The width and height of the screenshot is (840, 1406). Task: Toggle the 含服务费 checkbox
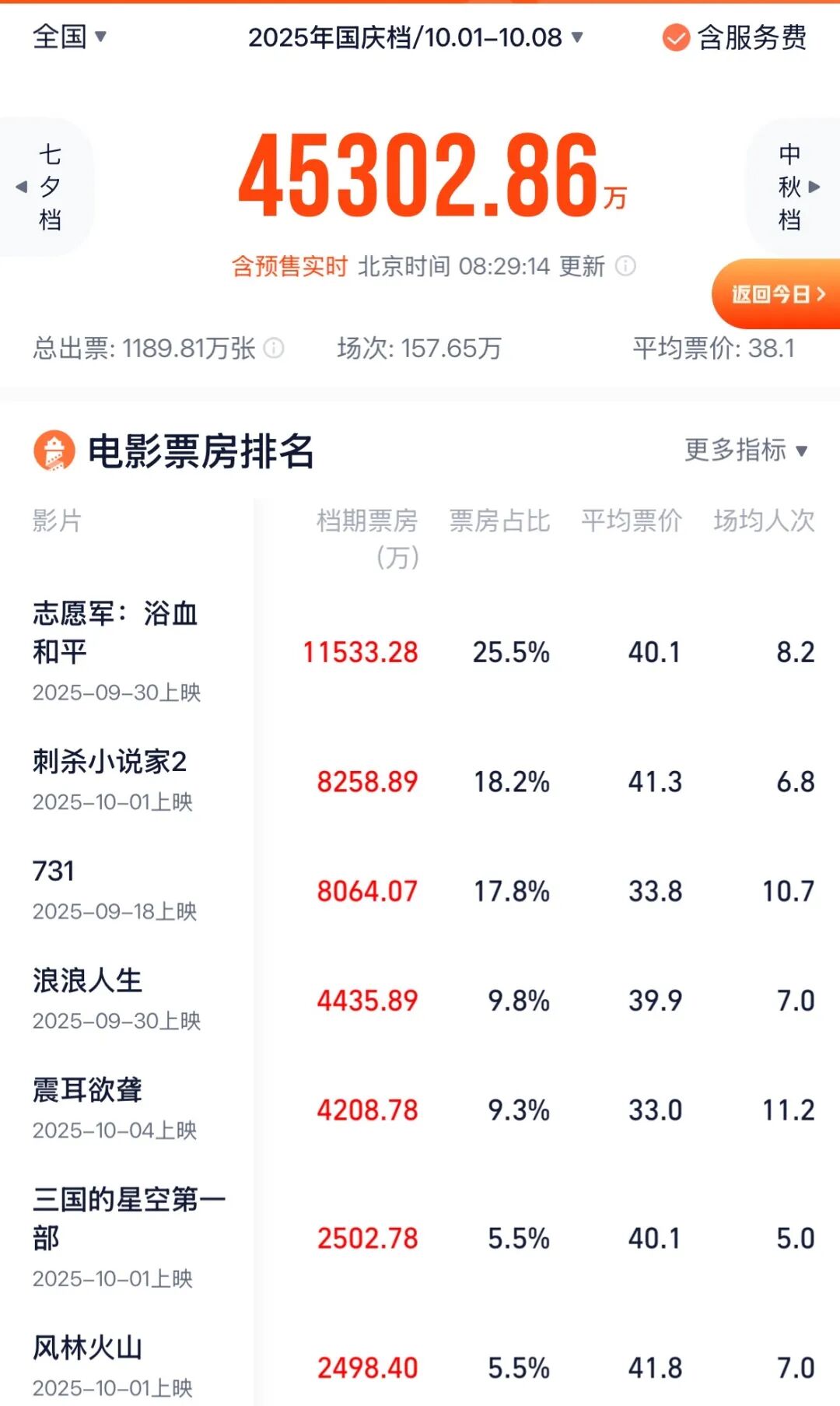coord(676,37)
